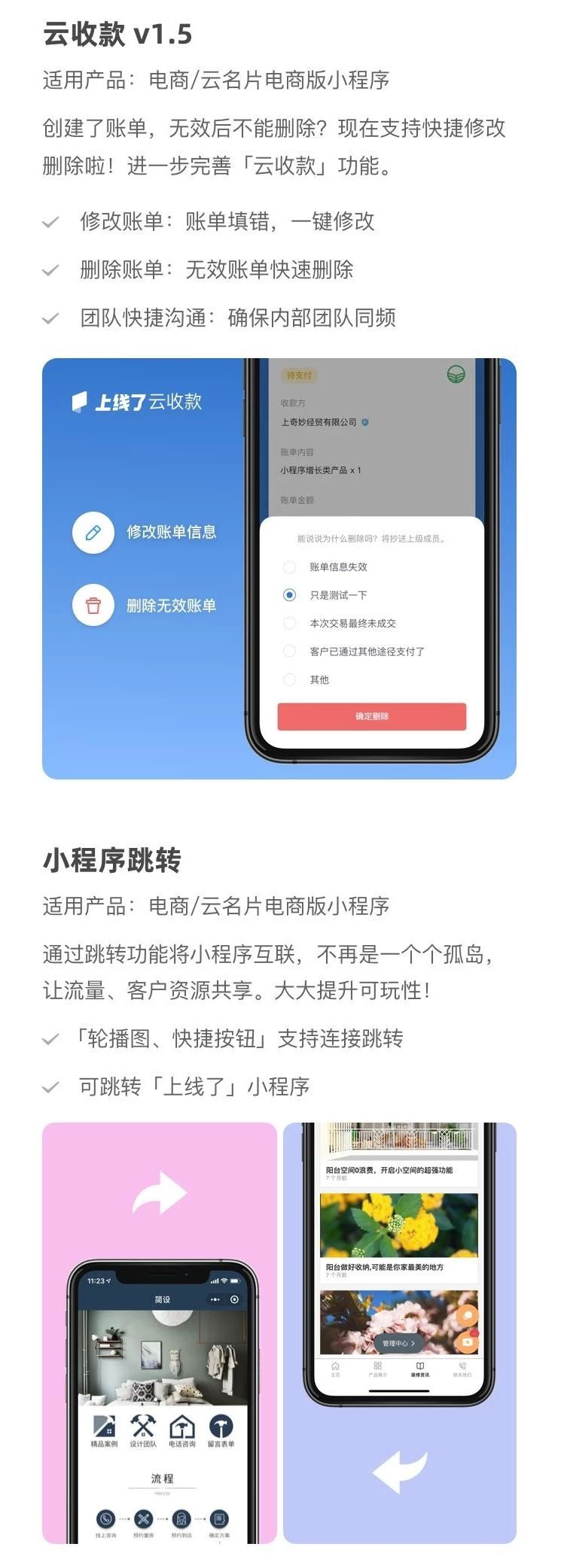This screenshot has width=561, height=1568.
Task: Select the 账单信息失效 delete reason
Action: pos(288,567)
